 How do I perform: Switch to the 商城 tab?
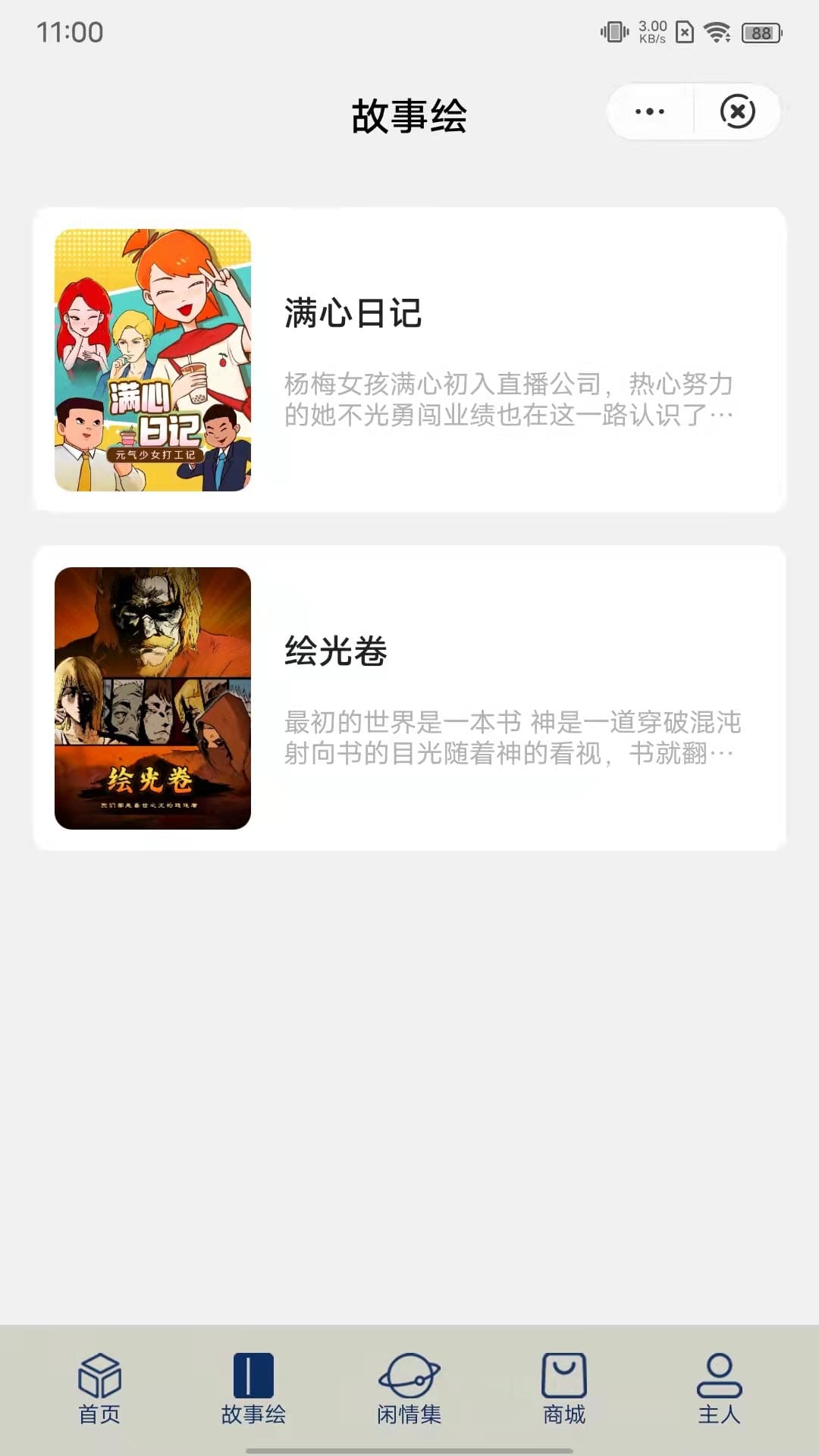pyautogui.click(x=563, y=1388)
